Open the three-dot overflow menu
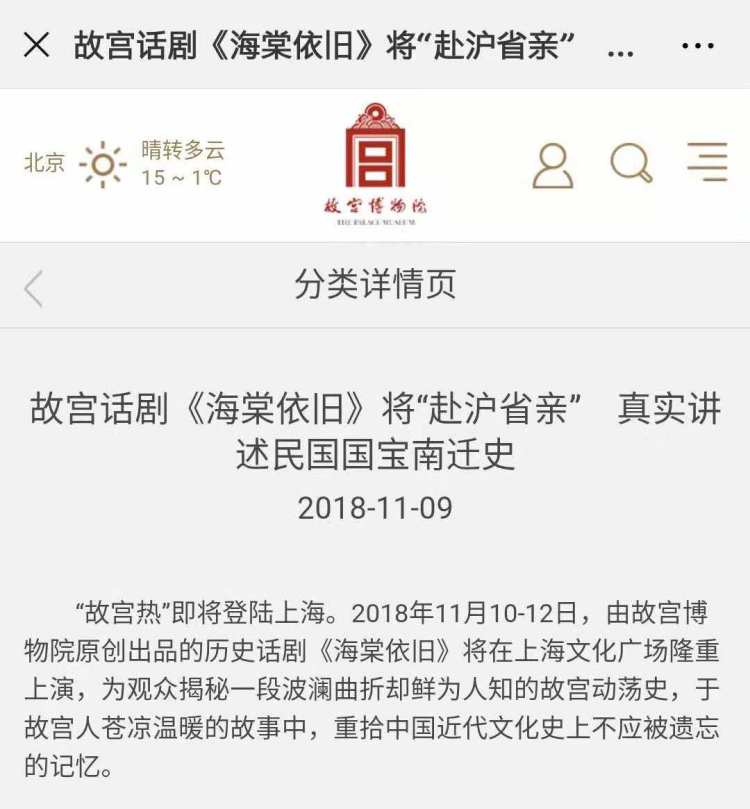 [x=697, y=45]
